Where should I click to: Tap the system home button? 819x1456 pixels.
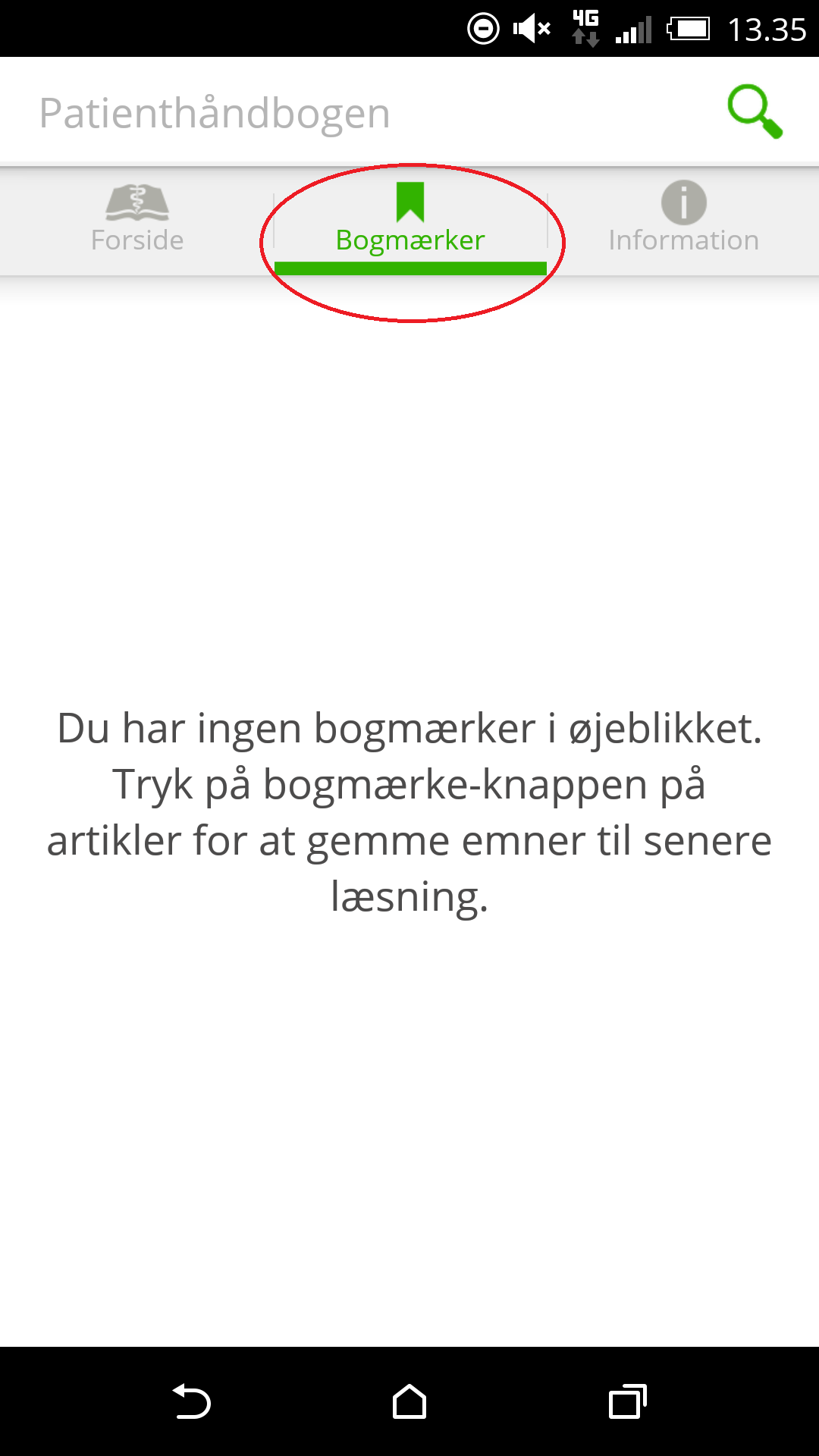409,1401
